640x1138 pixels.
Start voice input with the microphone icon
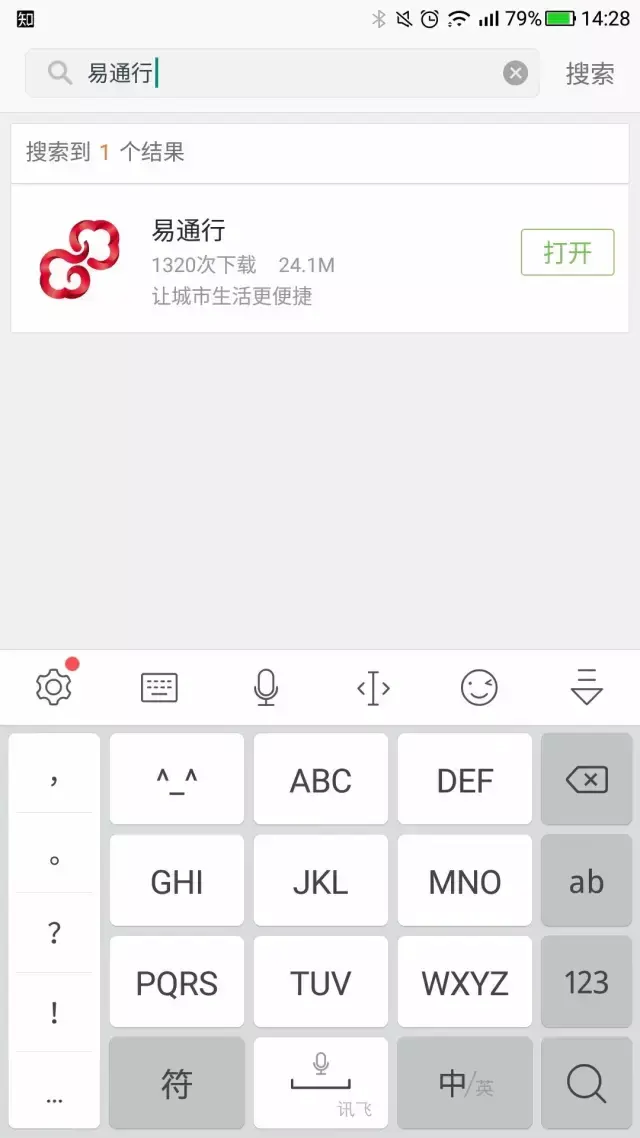click(x=266, y=687)
